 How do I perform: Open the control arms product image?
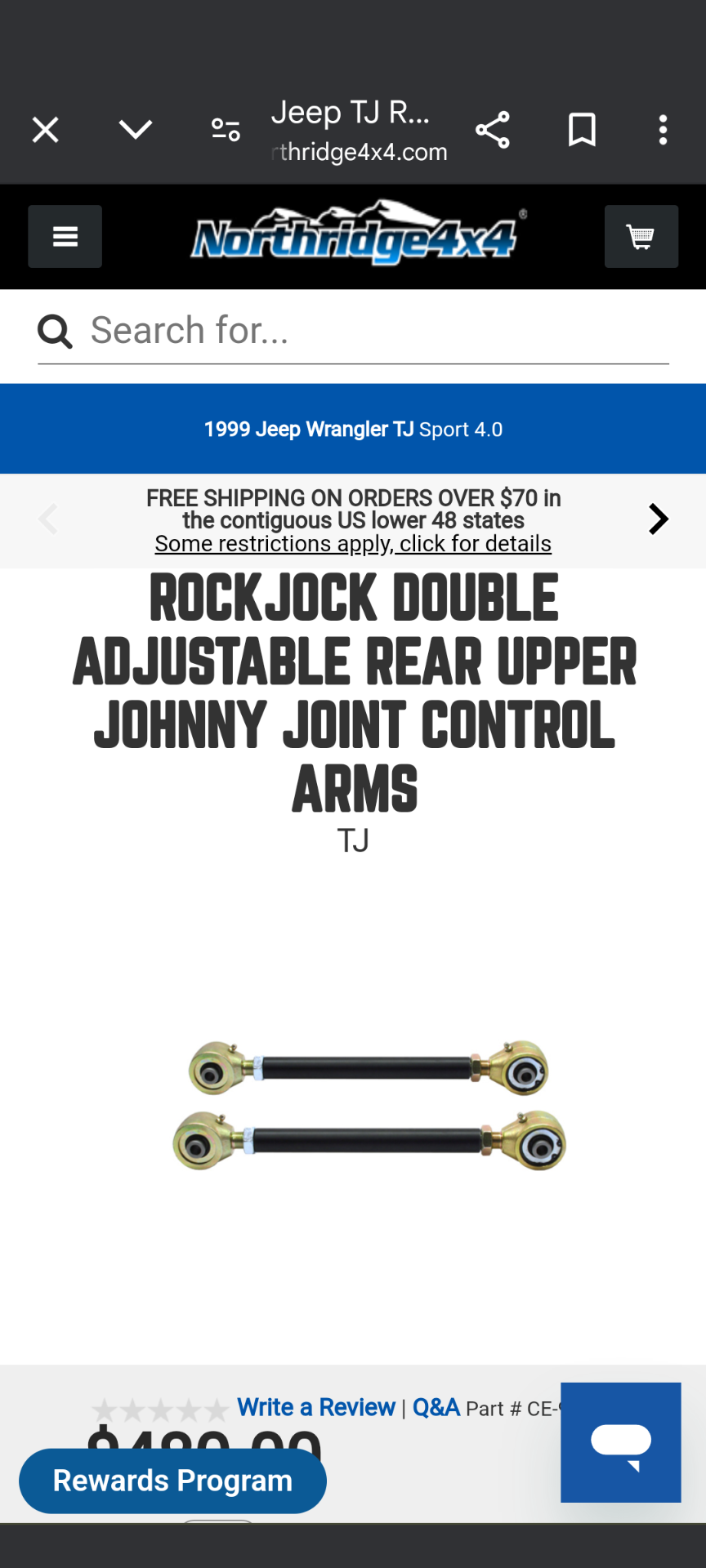(x=368, y=1105)
